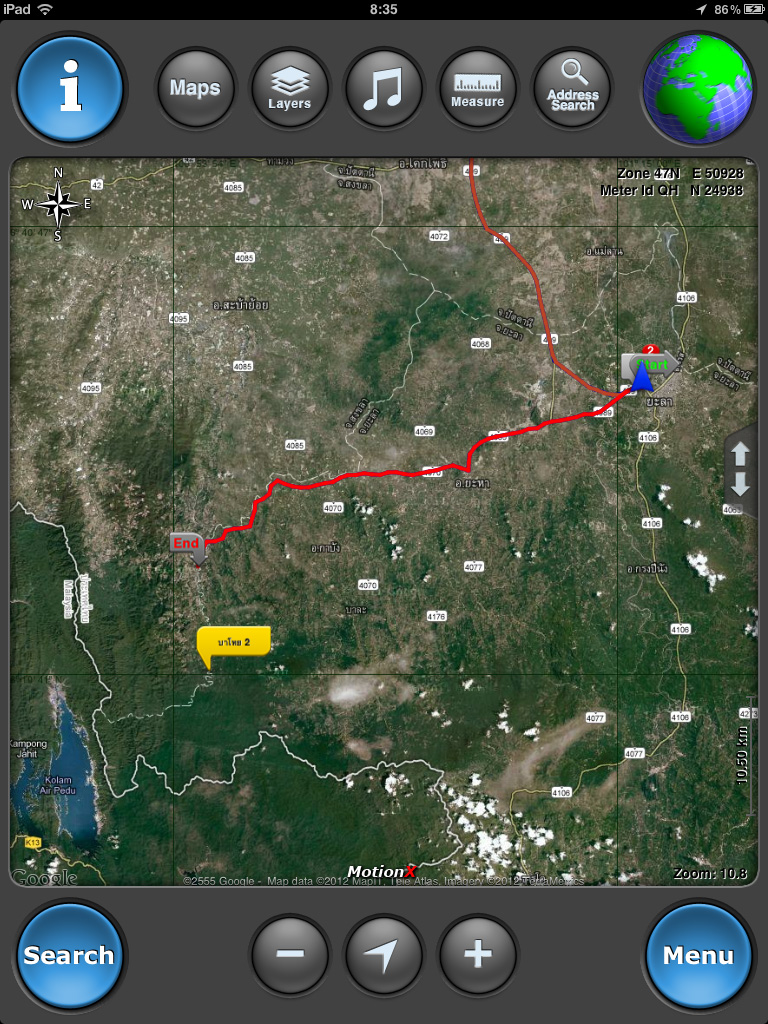Image resolution: width=768 pixels, height=1024 pixels.
Task: Open Address Search
Action: coord(572,89)
